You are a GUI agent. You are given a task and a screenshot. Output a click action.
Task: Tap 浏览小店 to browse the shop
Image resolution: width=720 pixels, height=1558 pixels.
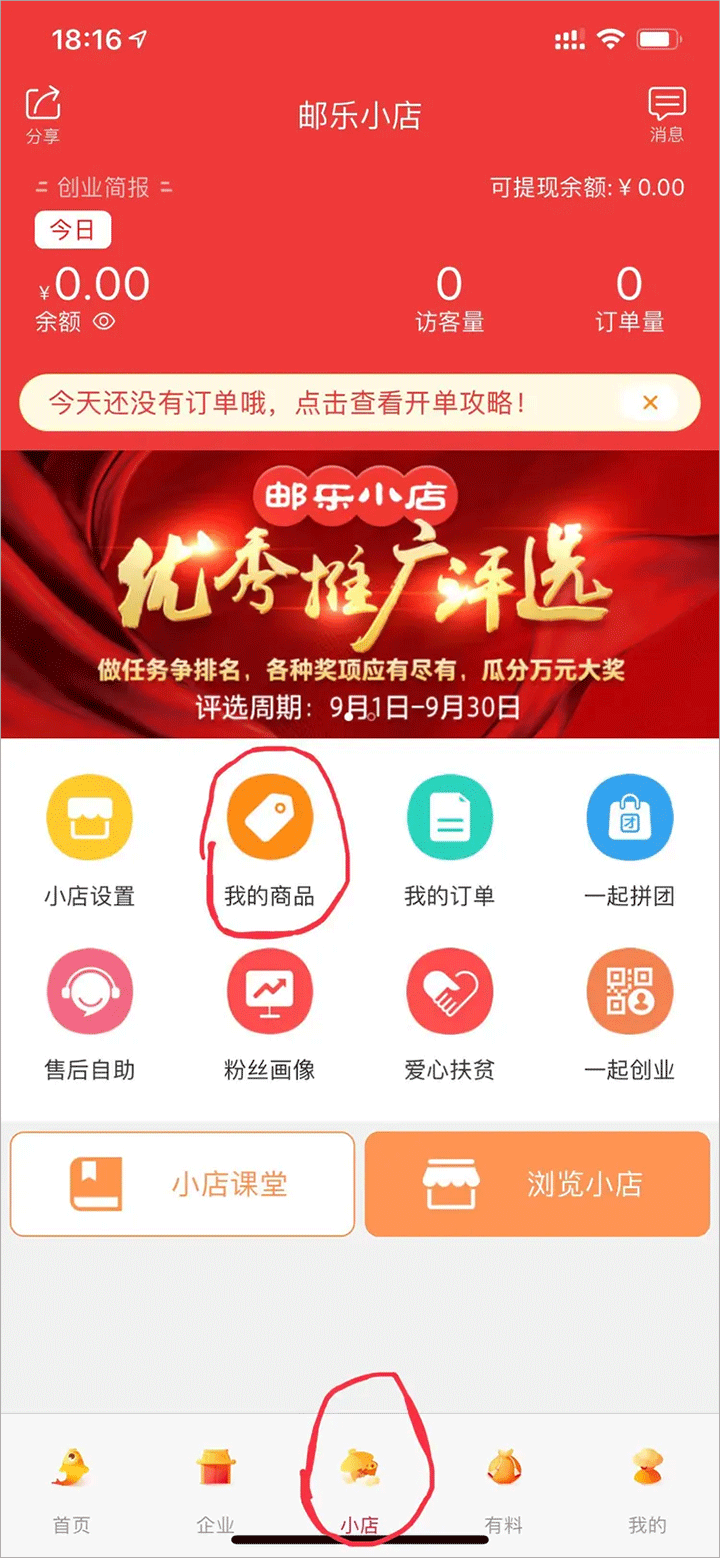[x=537, y=1184]
